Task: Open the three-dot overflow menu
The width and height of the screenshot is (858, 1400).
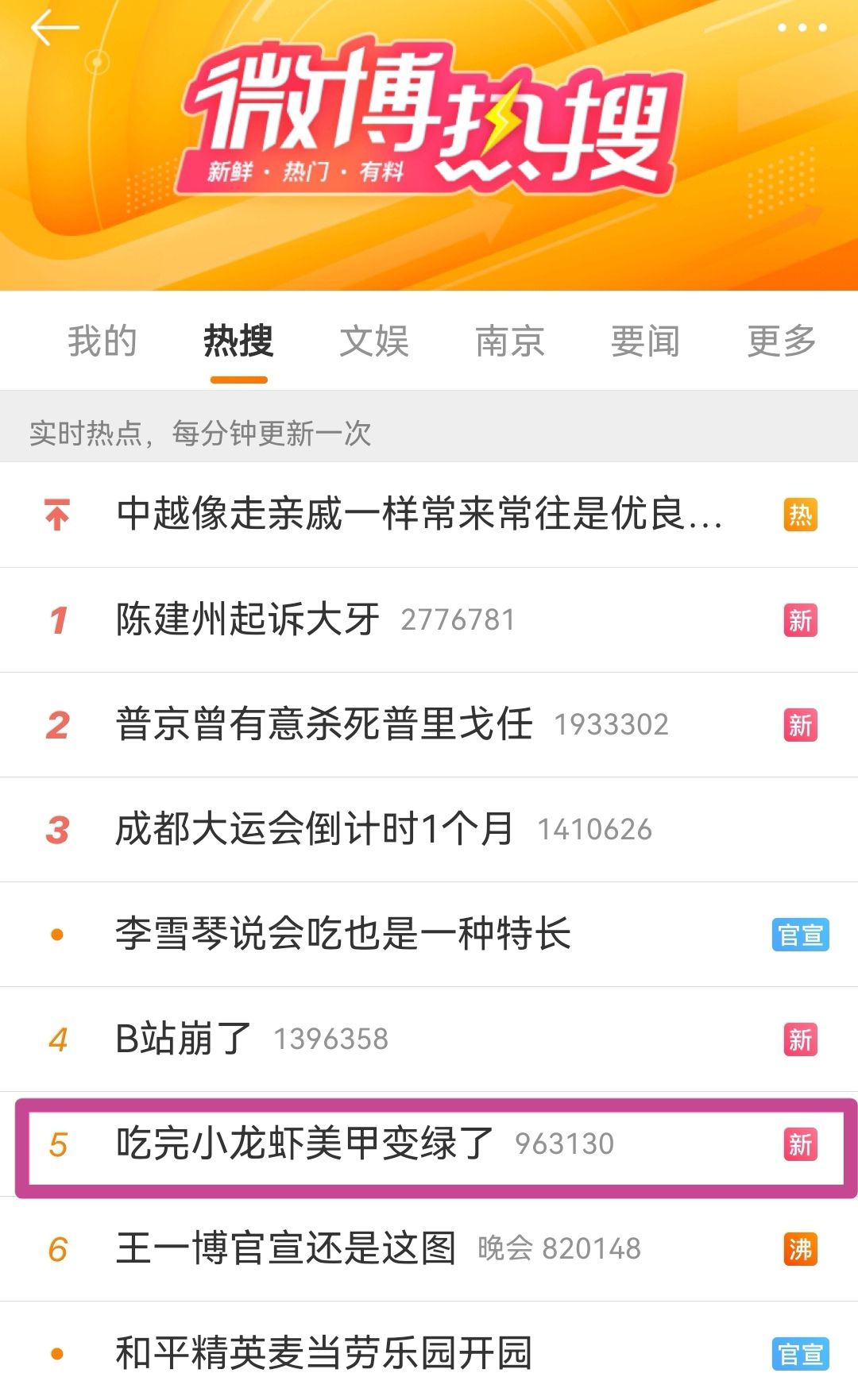Action: (x=802, y=28)
